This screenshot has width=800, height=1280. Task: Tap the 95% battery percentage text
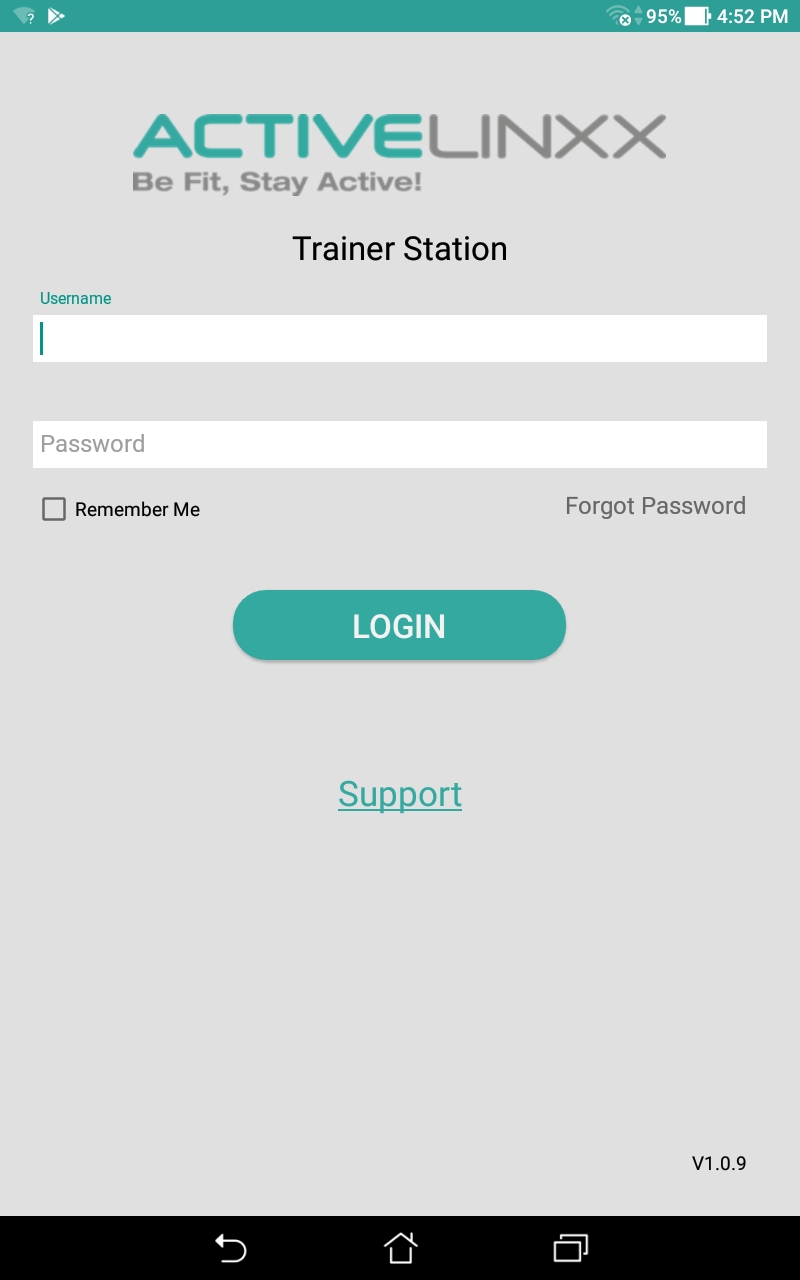tap(664, 15)
